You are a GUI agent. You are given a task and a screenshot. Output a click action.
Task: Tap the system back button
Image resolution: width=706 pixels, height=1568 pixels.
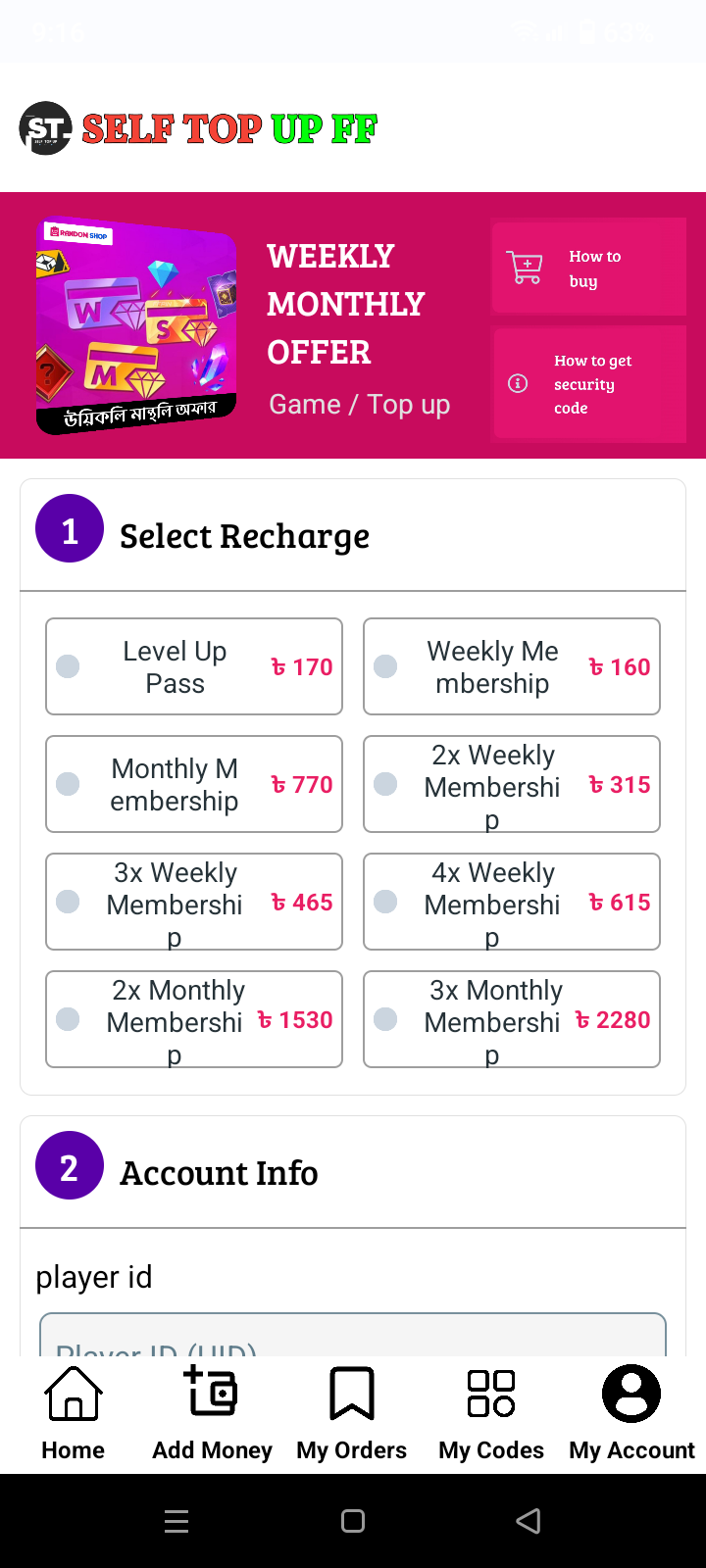coord(529,1521)
